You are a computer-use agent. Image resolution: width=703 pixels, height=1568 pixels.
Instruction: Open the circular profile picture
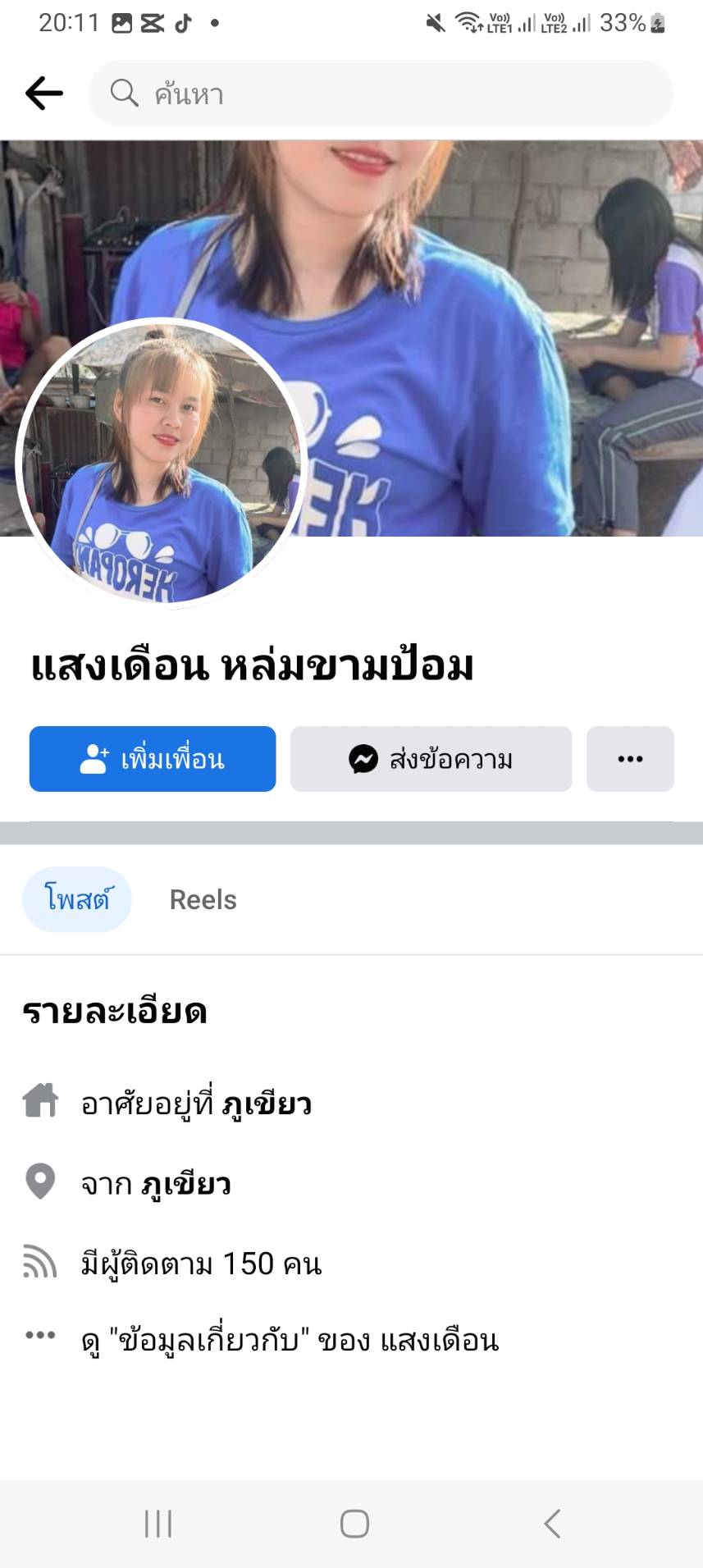coord(161,462)
